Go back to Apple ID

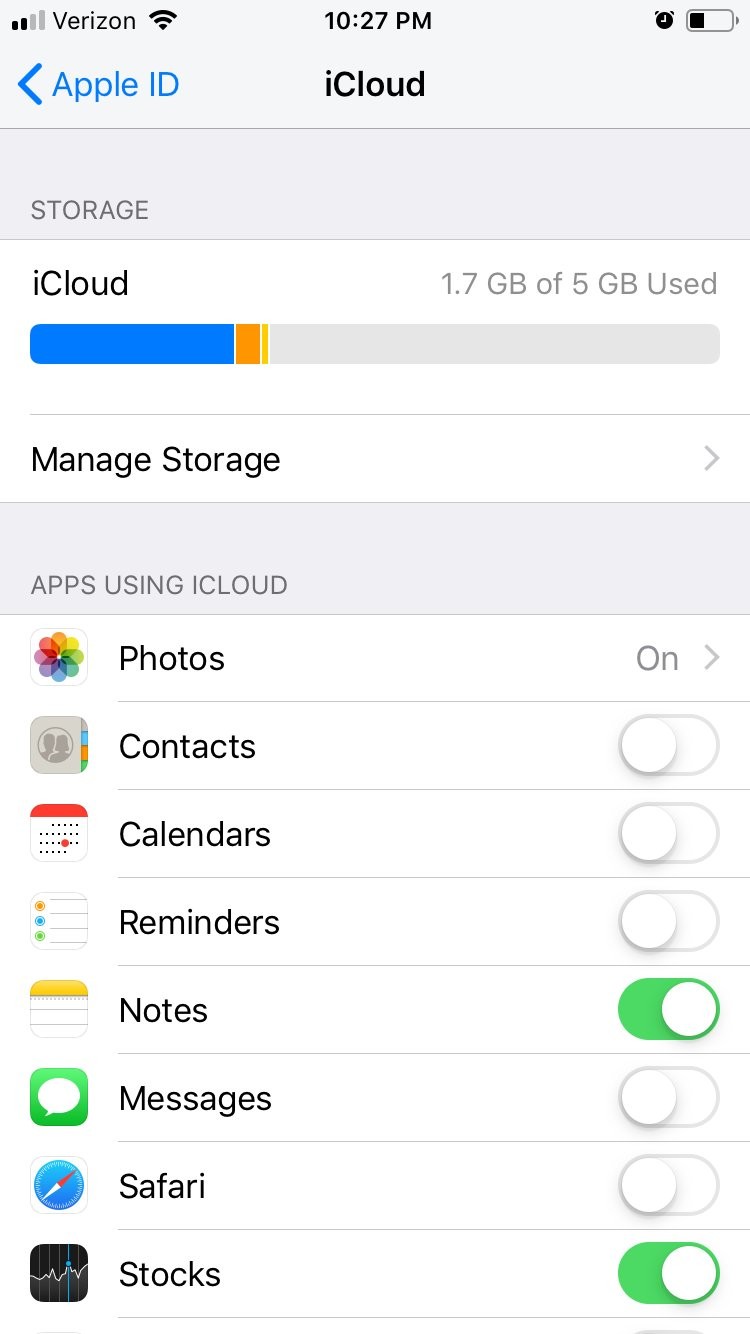(98, 85)
